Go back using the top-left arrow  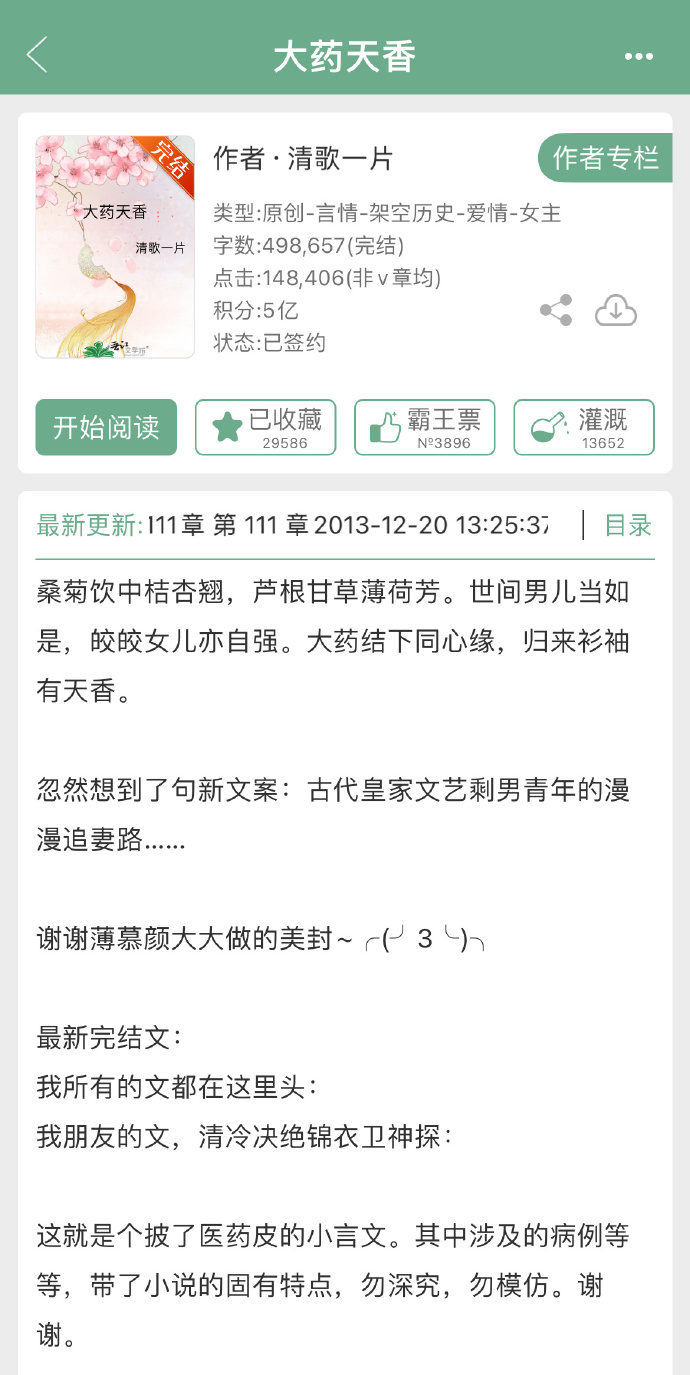pos(37,55)
